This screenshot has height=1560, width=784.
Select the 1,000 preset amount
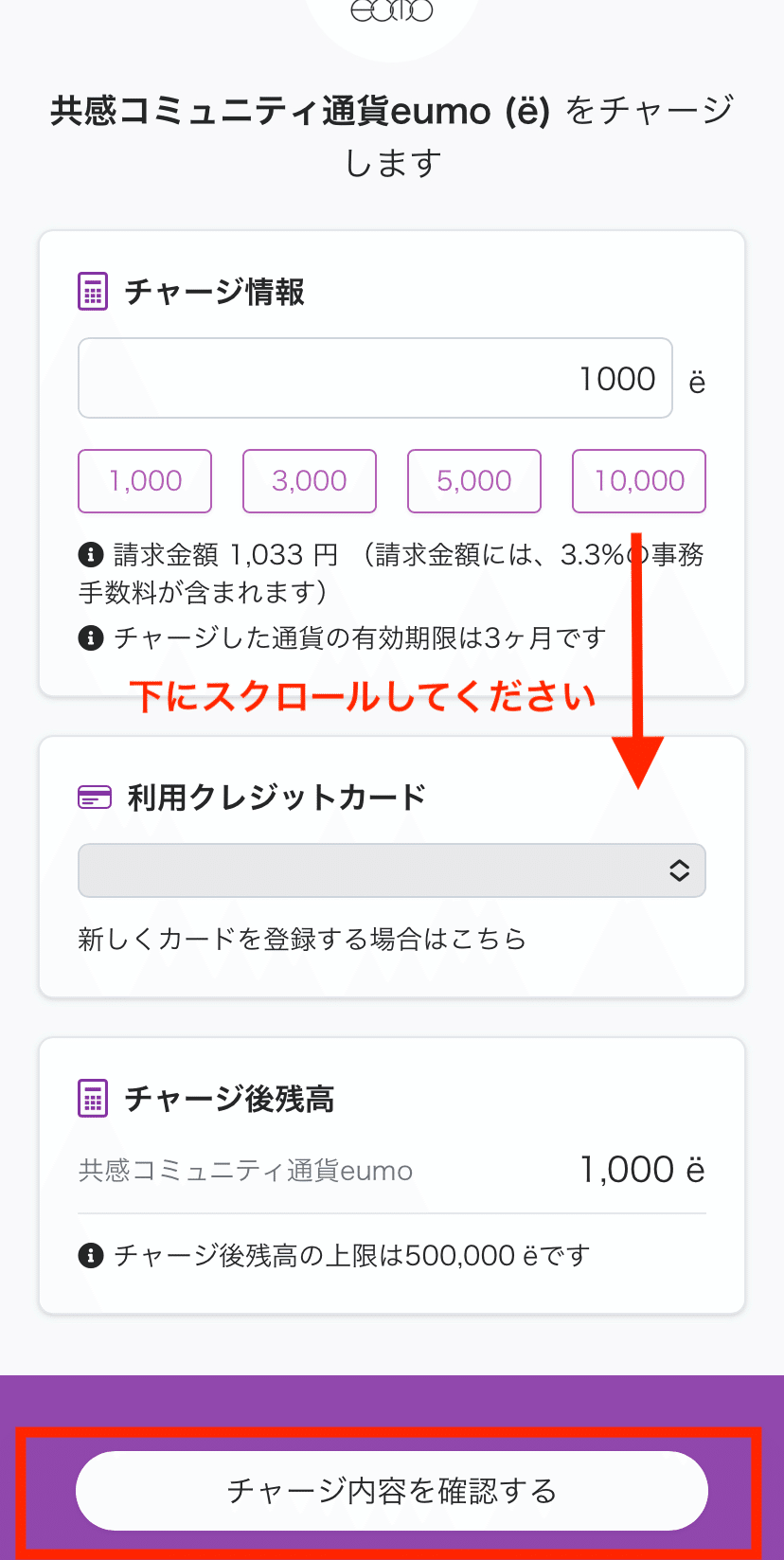pos(145,481)
